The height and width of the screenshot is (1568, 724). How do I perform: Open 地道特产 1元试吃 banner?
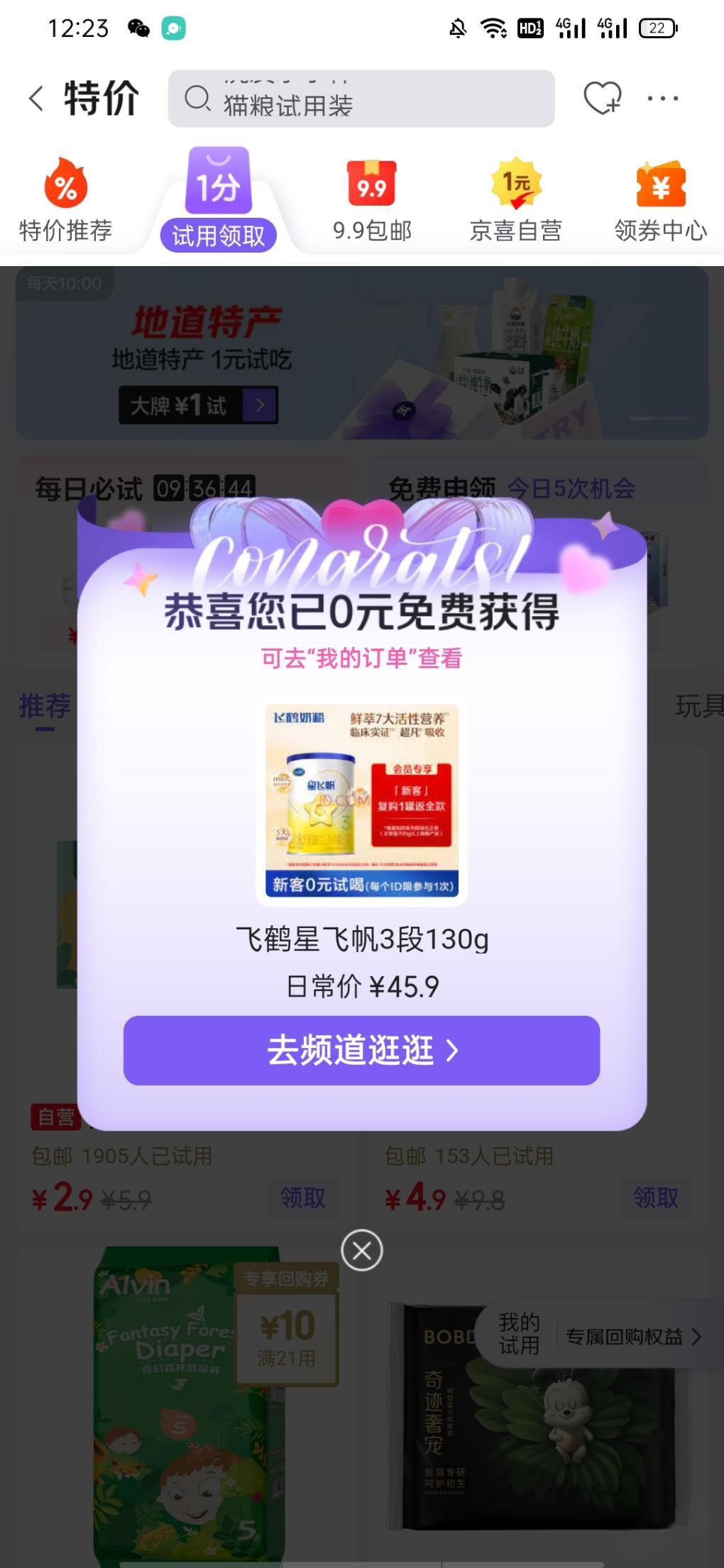(x=361, y=353)
